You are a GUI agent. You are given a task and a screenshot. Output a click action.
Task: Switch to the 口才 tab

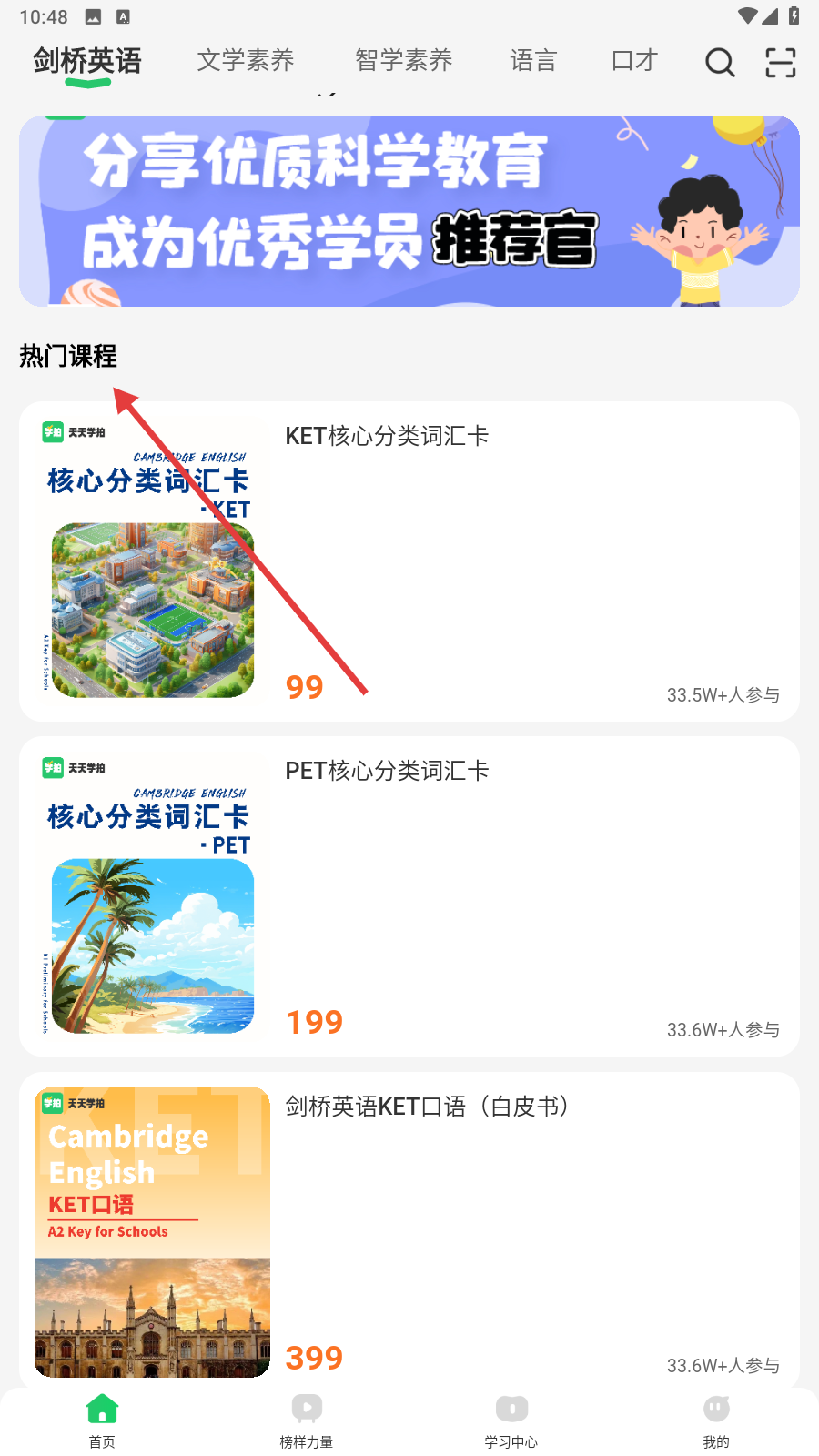[x=634, y=61]
